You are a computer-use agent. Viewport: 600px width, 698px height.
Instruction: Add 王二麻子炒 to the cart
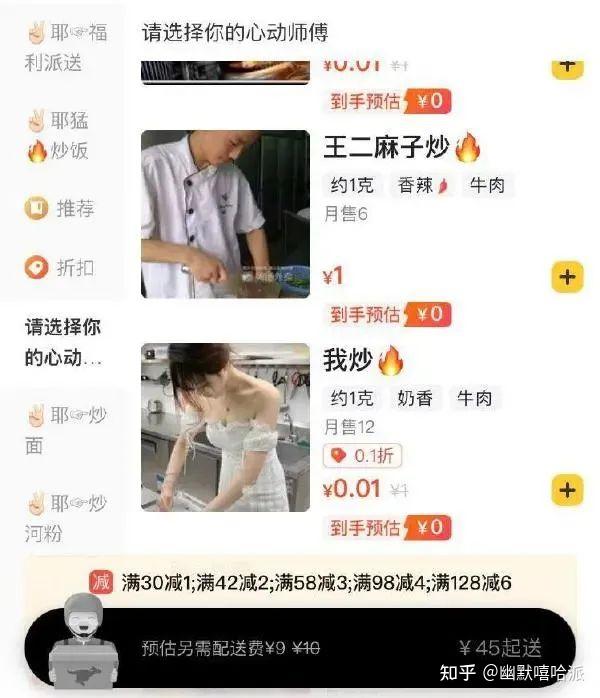tap(567, 277)
